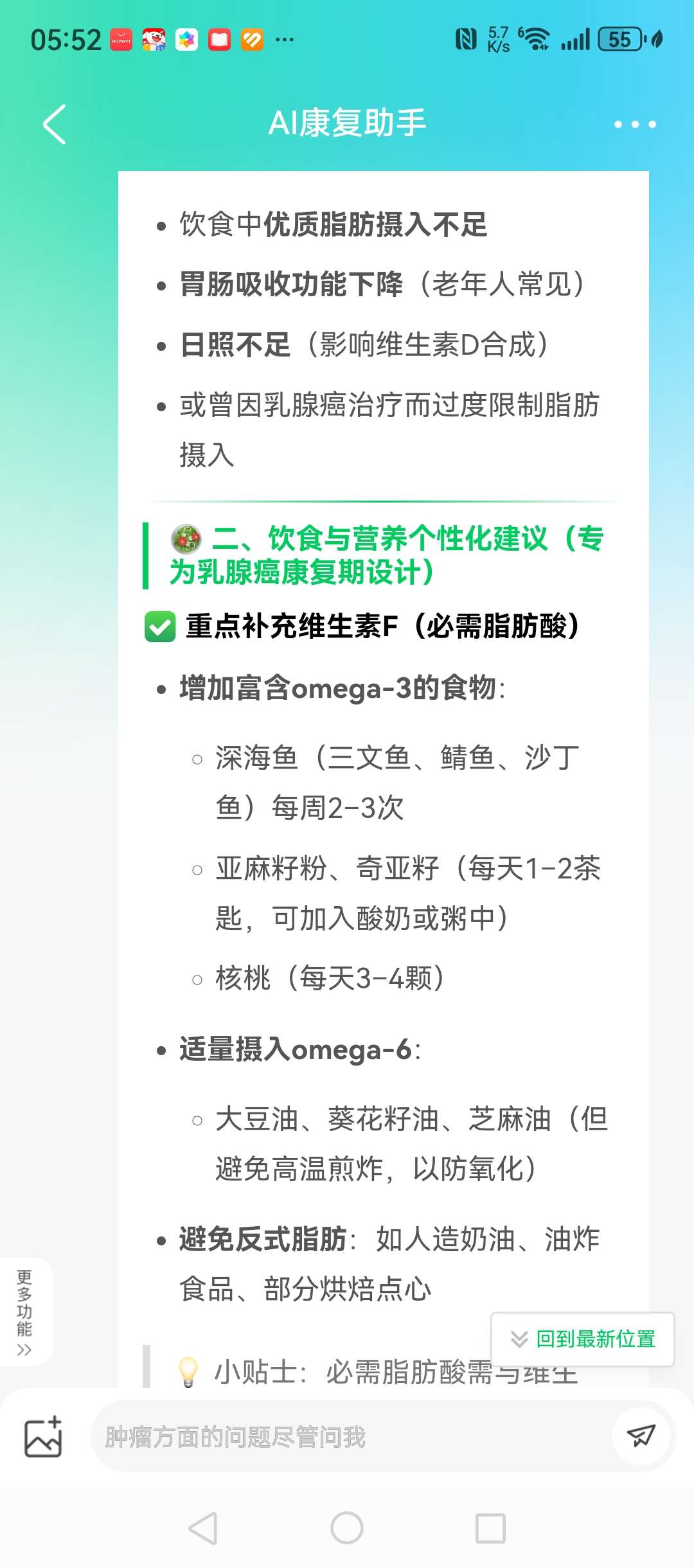Tap the JD mascot notification icon
Image resolution: width=694 pixels, height=1568 pixels.
(154, 40)
